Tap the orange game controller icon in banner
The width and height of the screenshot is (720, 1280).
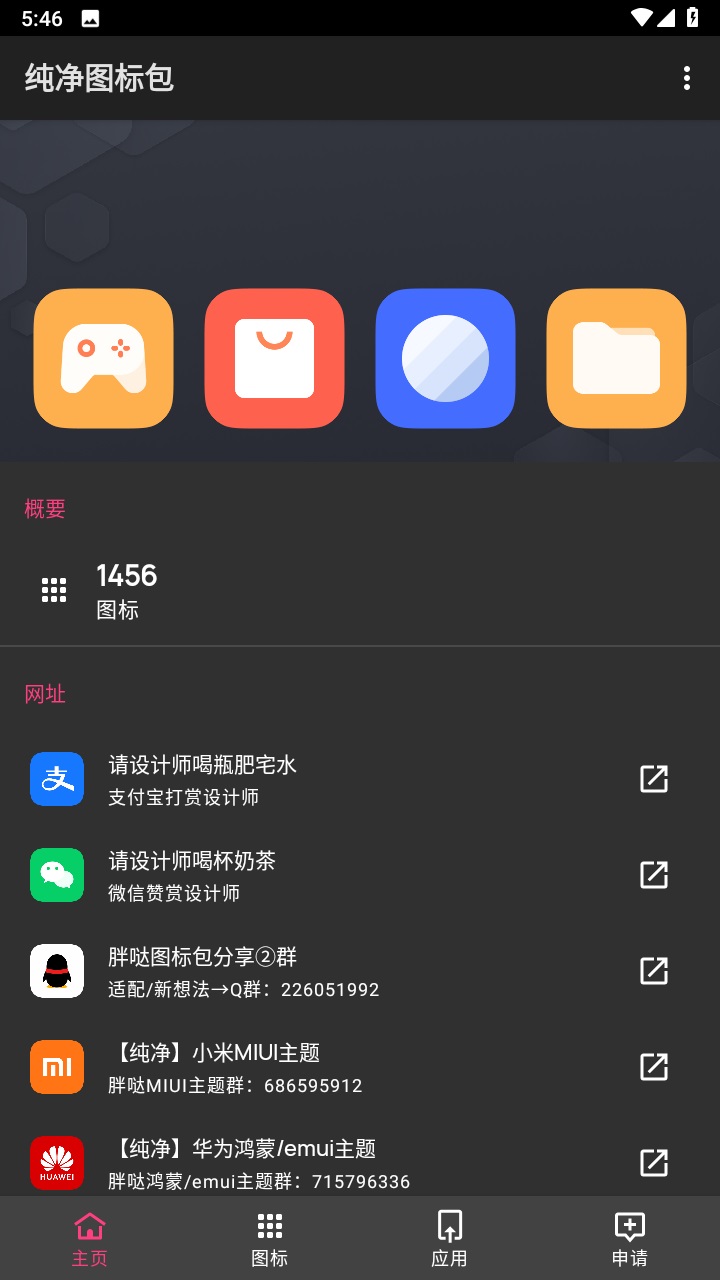[x=103, y=358]
